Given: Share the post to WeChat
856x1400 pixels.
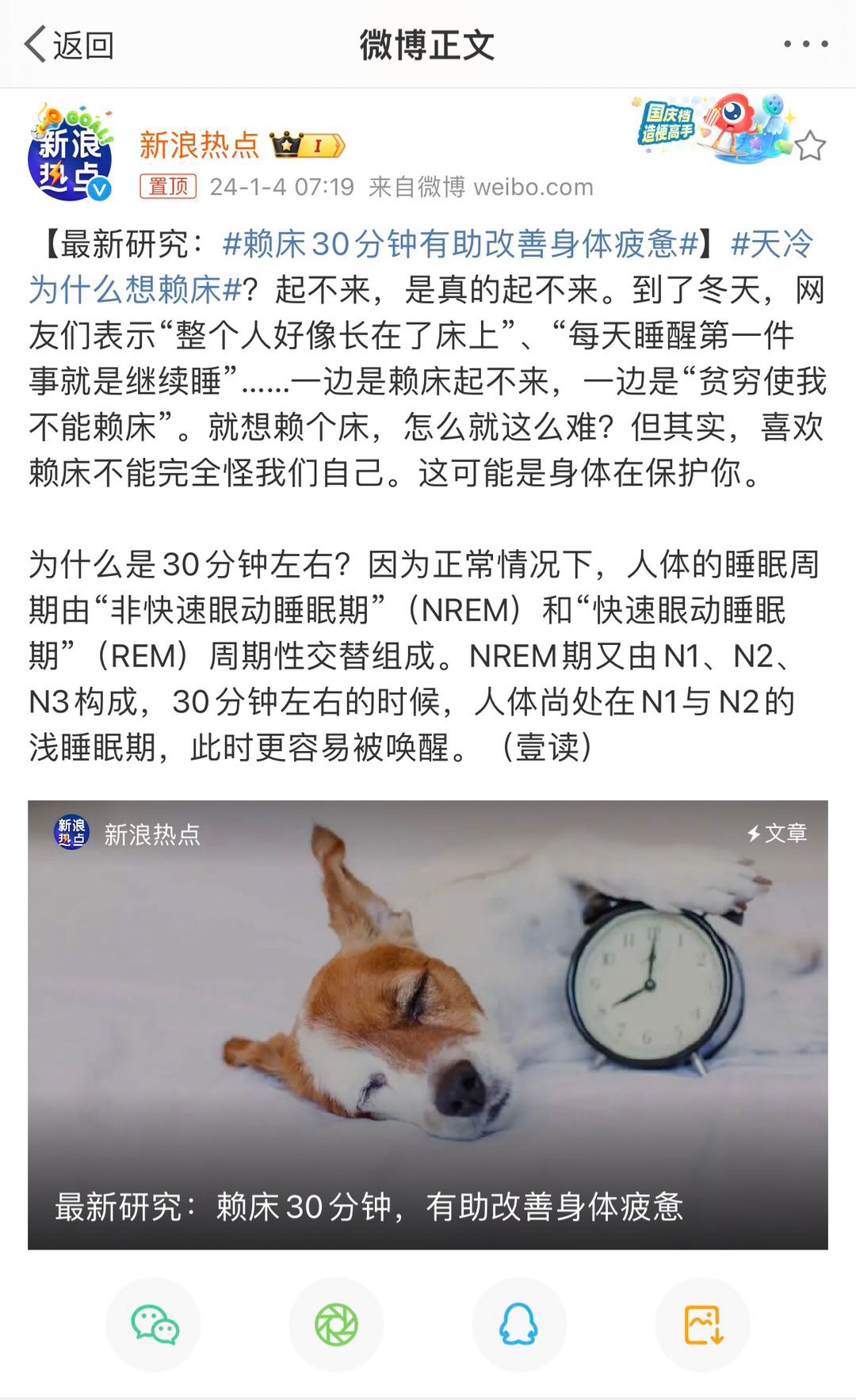Looking at the screenshot, I should (x=154, y=1324).
